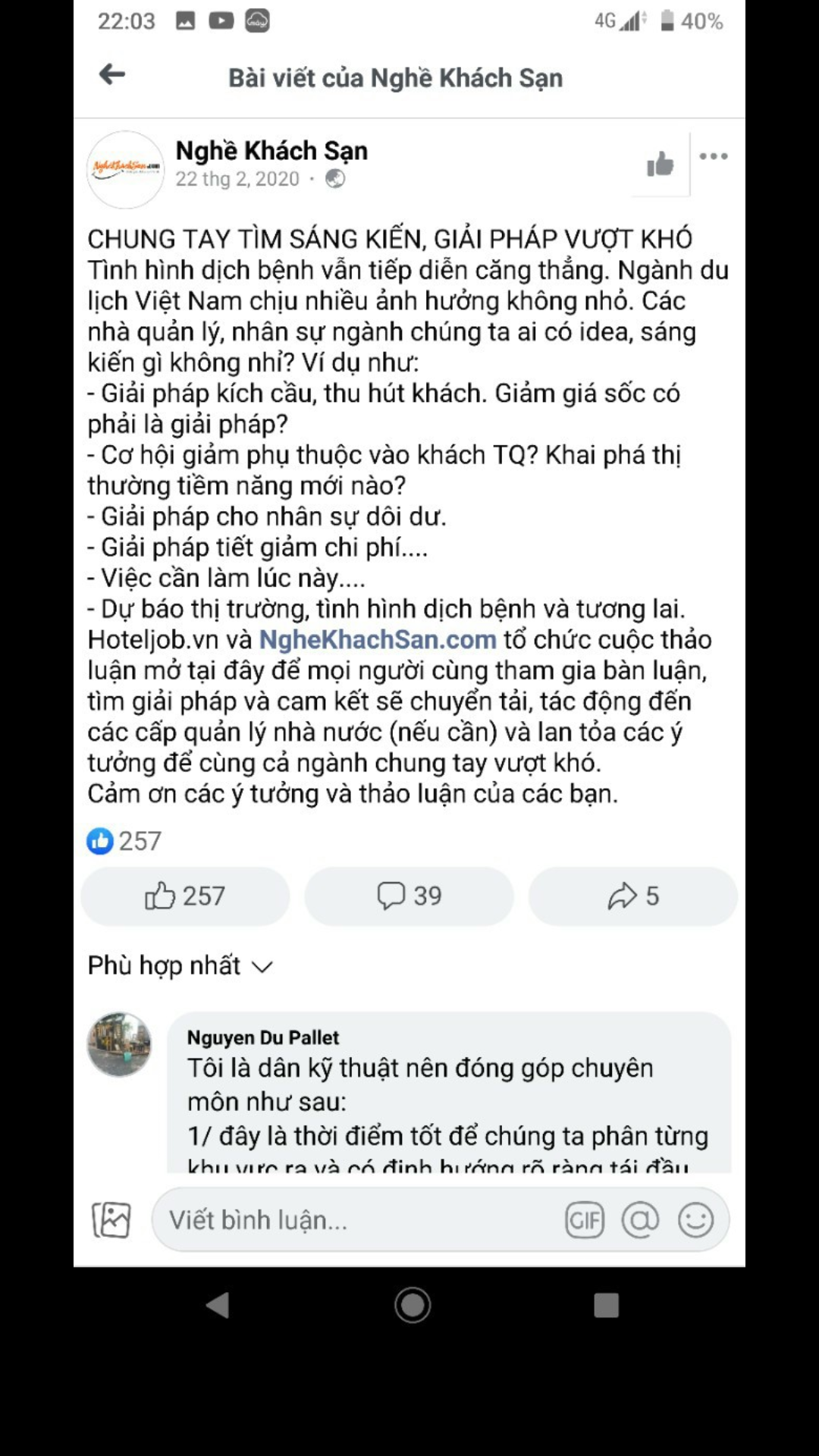Attach a photo to the comment

111,1220
